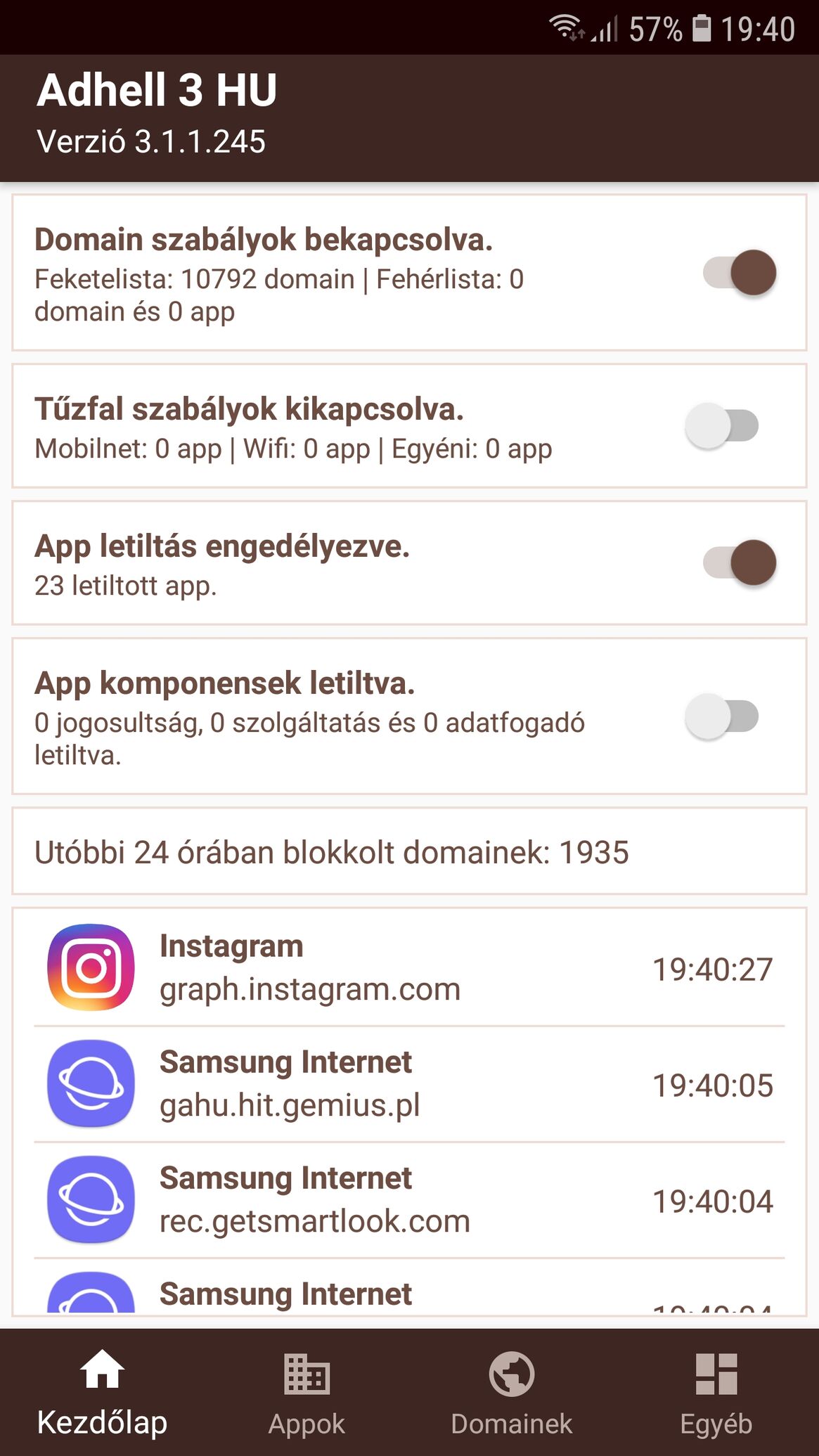819x1456 pixels.
Task: Switch to the Appok tab
Action: (307, 1392)
